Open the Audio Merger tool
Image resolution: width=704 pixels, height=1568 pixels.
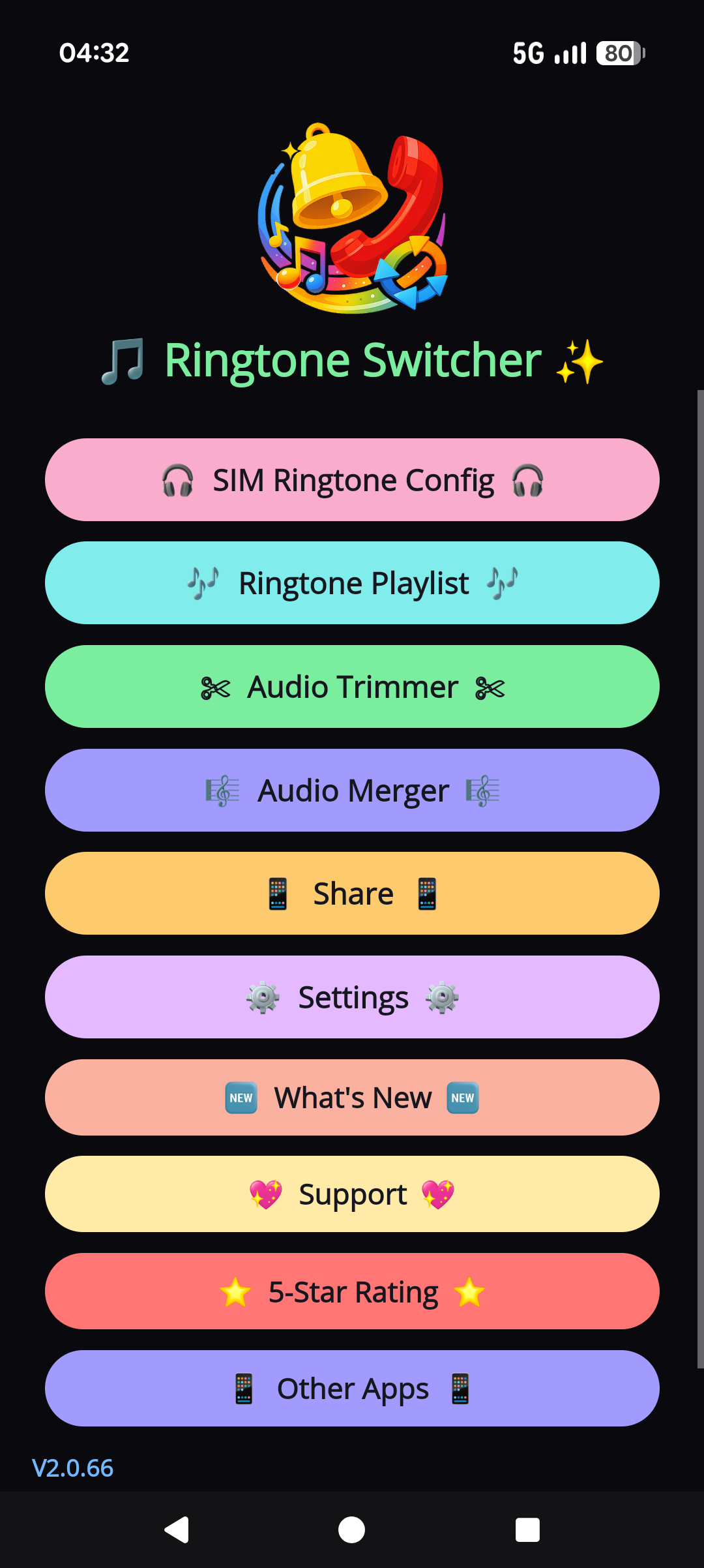click(352, 791)
